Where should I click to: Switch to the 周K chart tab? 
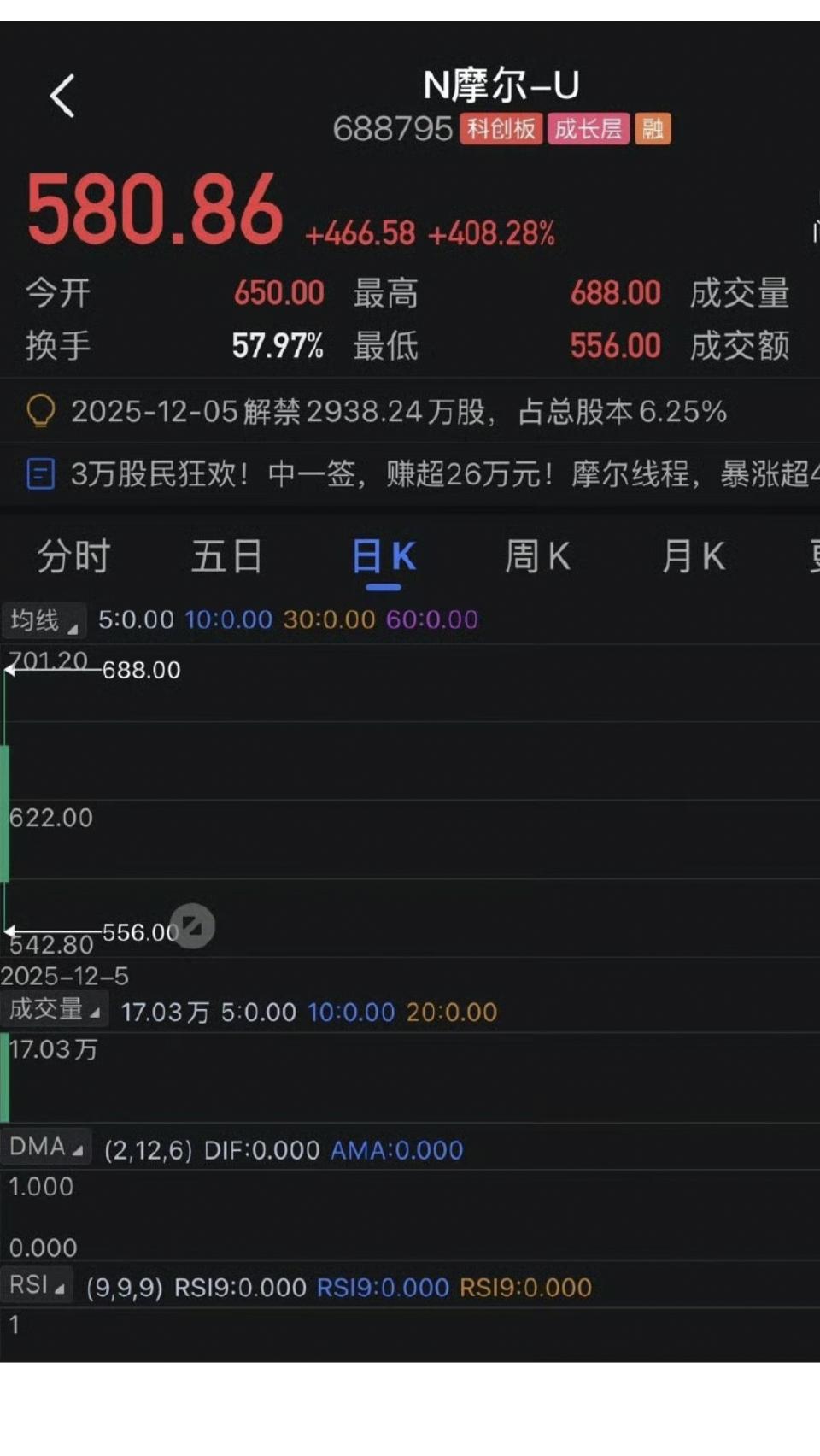pos(538,555)
